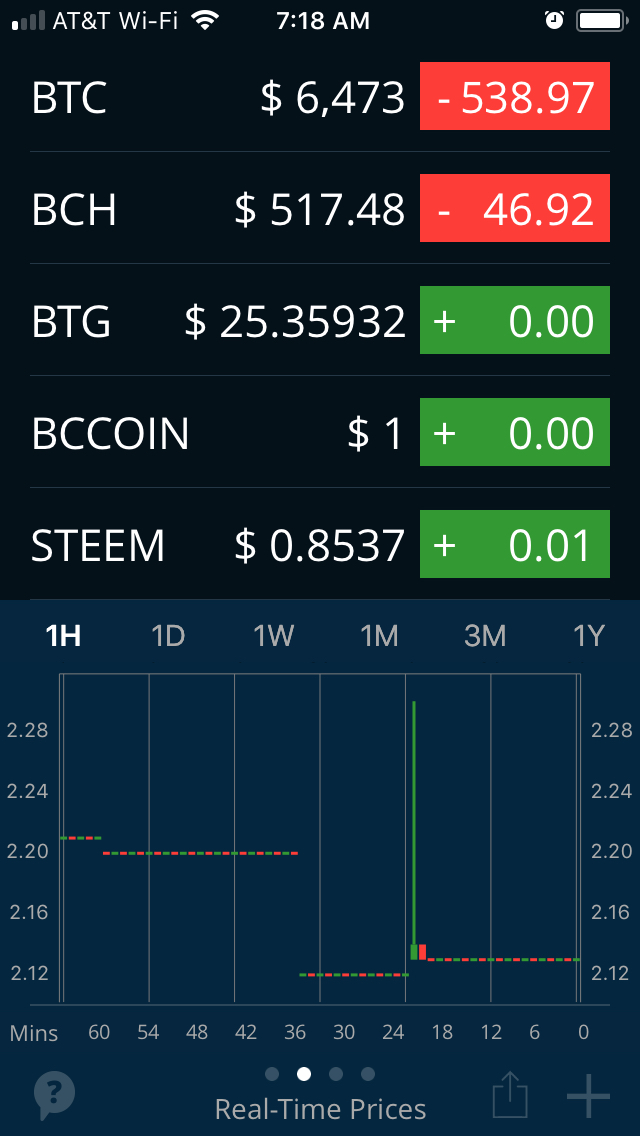Select the 1M chart range
The height and width of the screenshot is (1136, 640).
pyautogui.click(x=379, y=635)
